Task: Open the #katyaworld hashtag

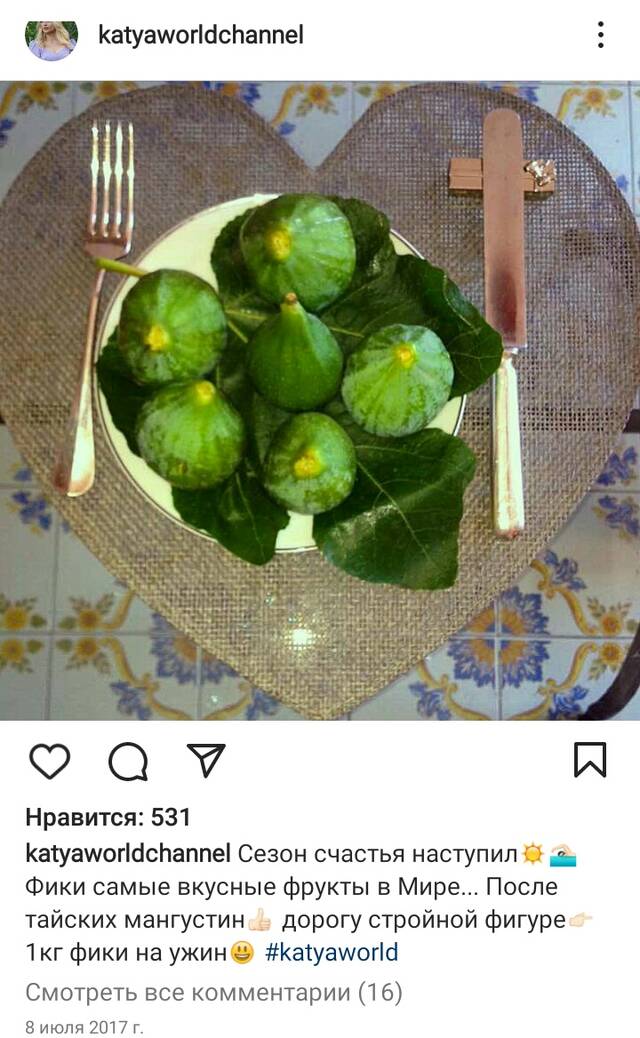Action: [332, 953]
